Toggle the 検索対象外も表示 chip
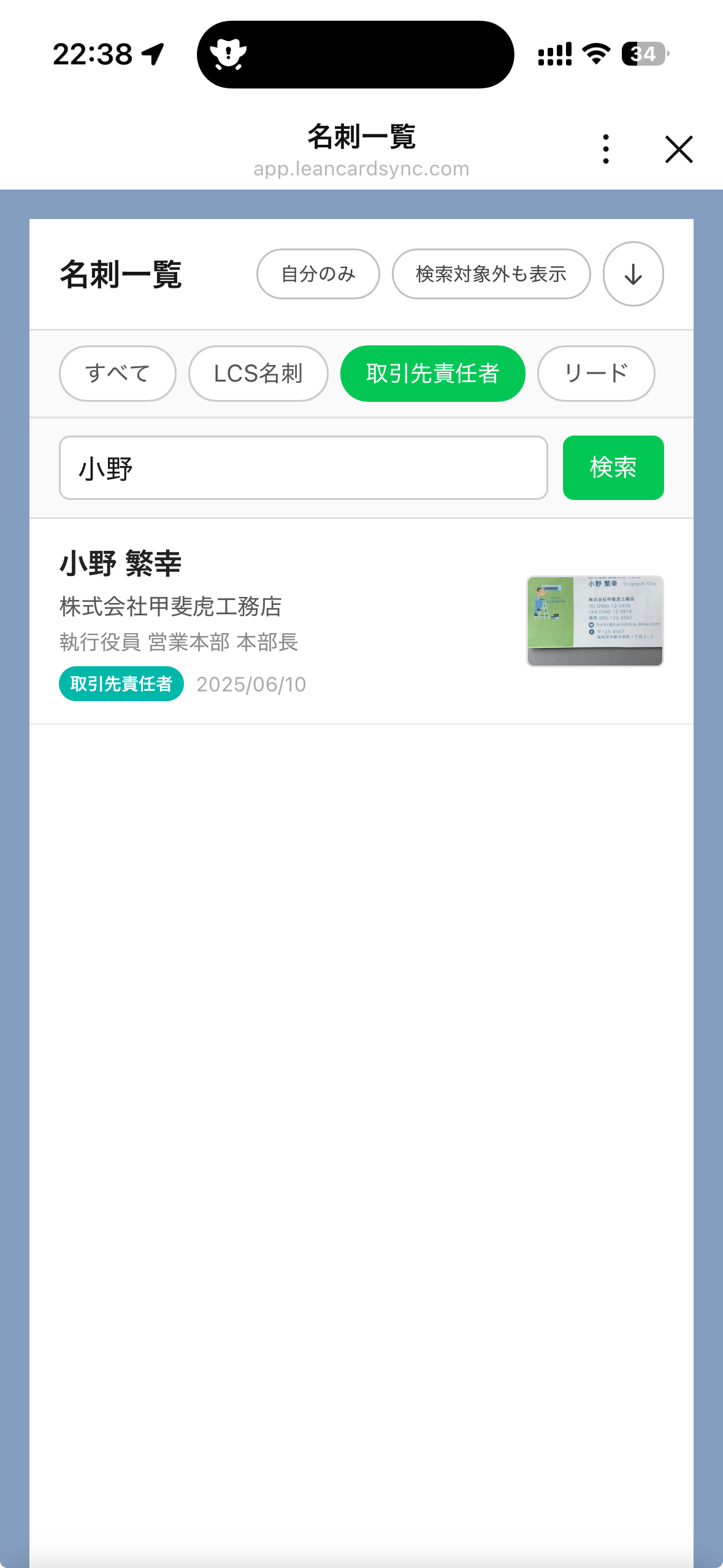Screen dimensions: 723x1568 (491, 274)
